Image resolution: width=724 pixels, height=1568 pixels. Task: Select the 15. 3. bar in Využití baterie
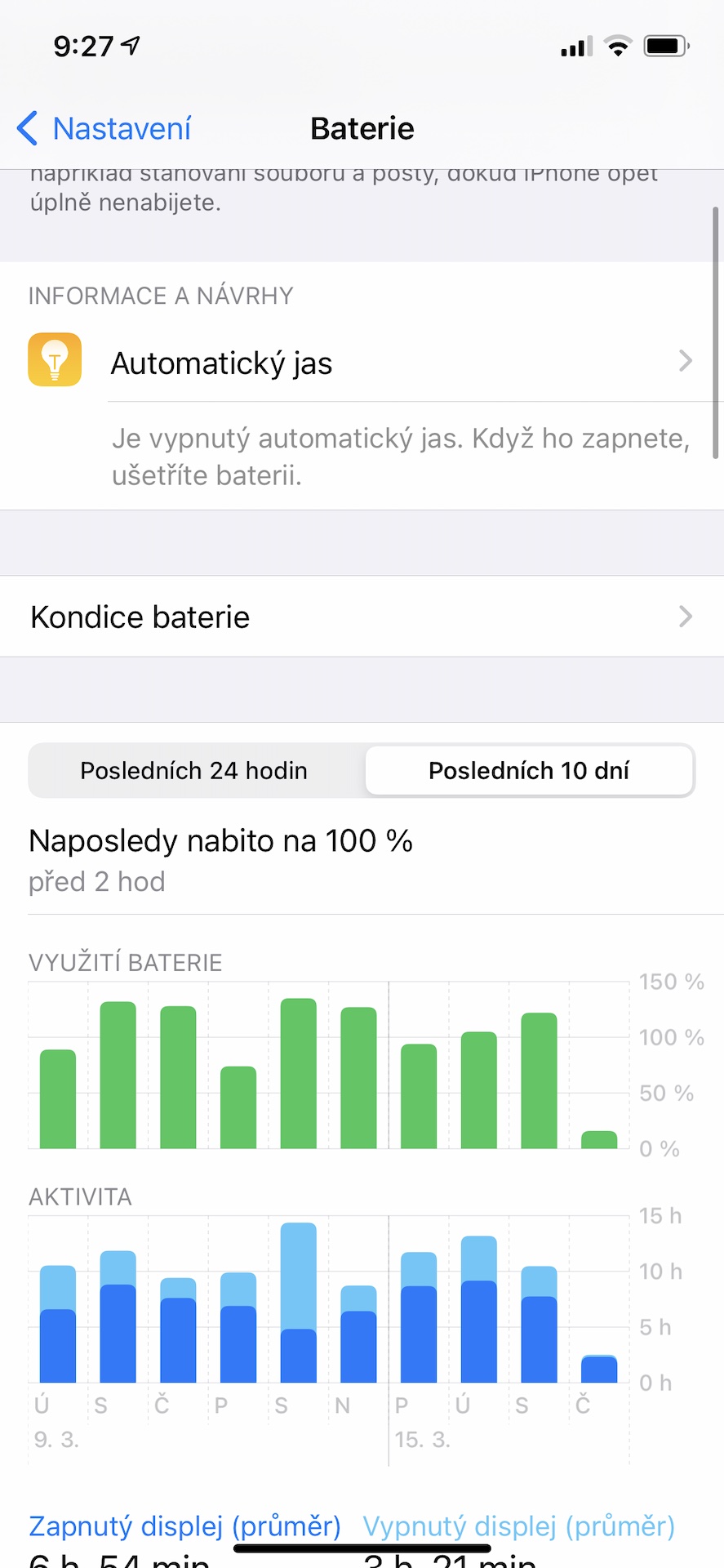click(419, 1096)
